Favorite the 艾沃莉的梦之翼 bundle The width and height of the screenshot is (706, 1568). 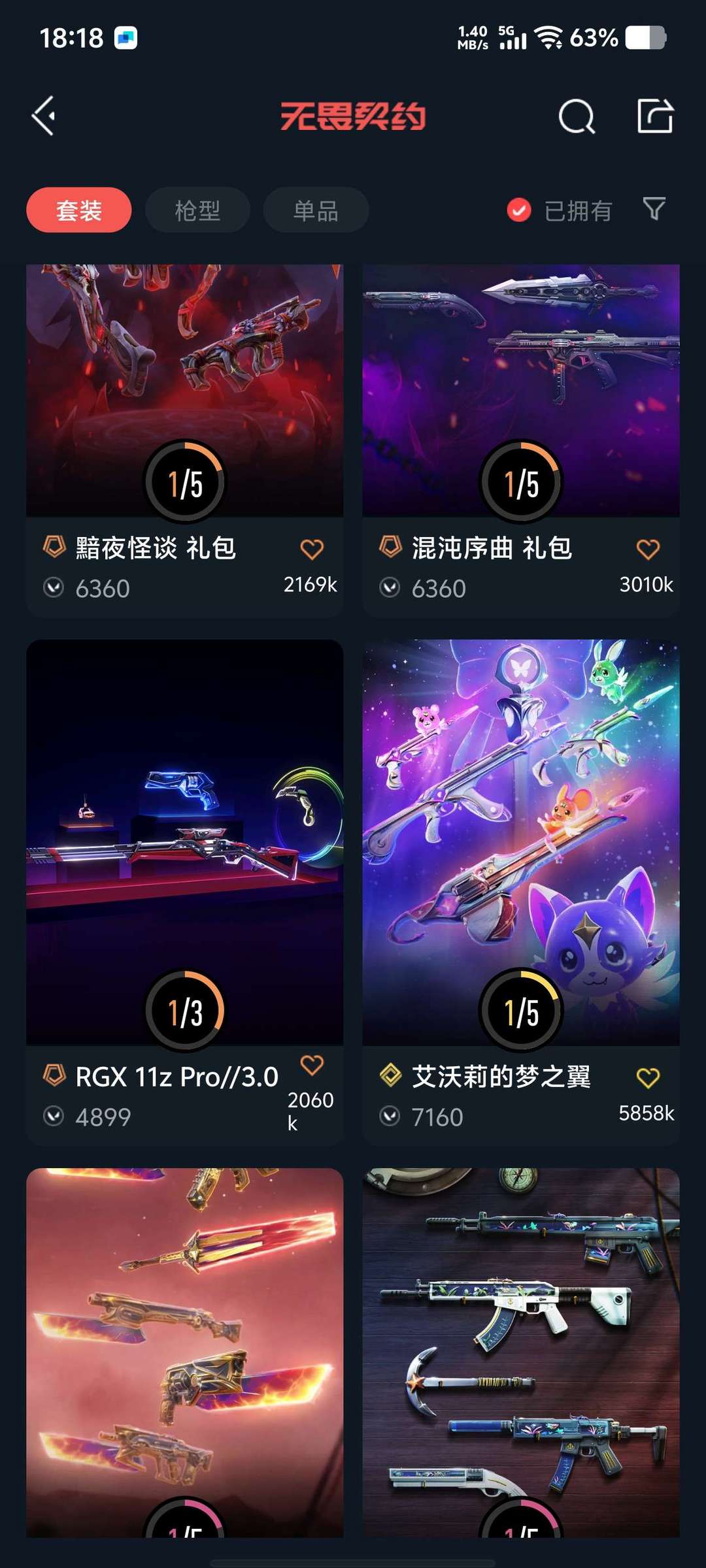[648, 1078]
